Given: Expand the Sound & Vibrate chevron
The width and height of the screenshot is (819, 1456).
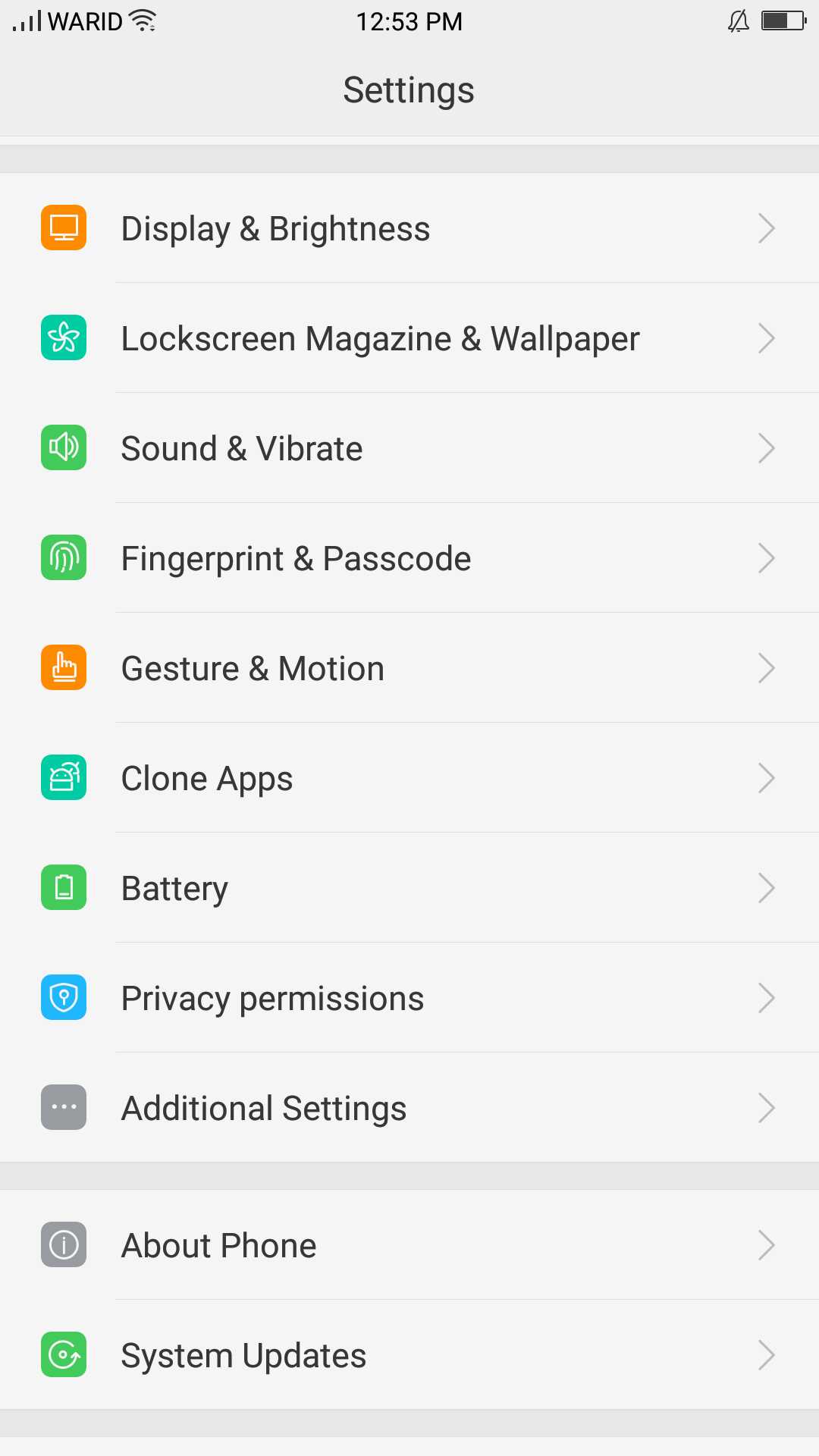Looking at the screenshot, I should click(x=766, y=447).
